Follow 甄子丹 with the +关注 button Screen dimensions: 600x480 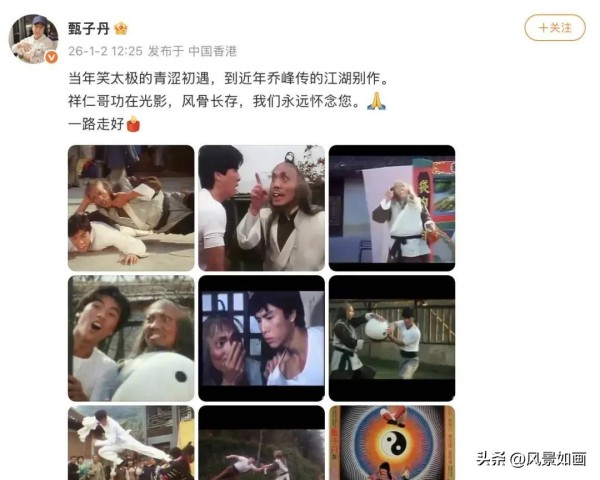tap(554, 28)
